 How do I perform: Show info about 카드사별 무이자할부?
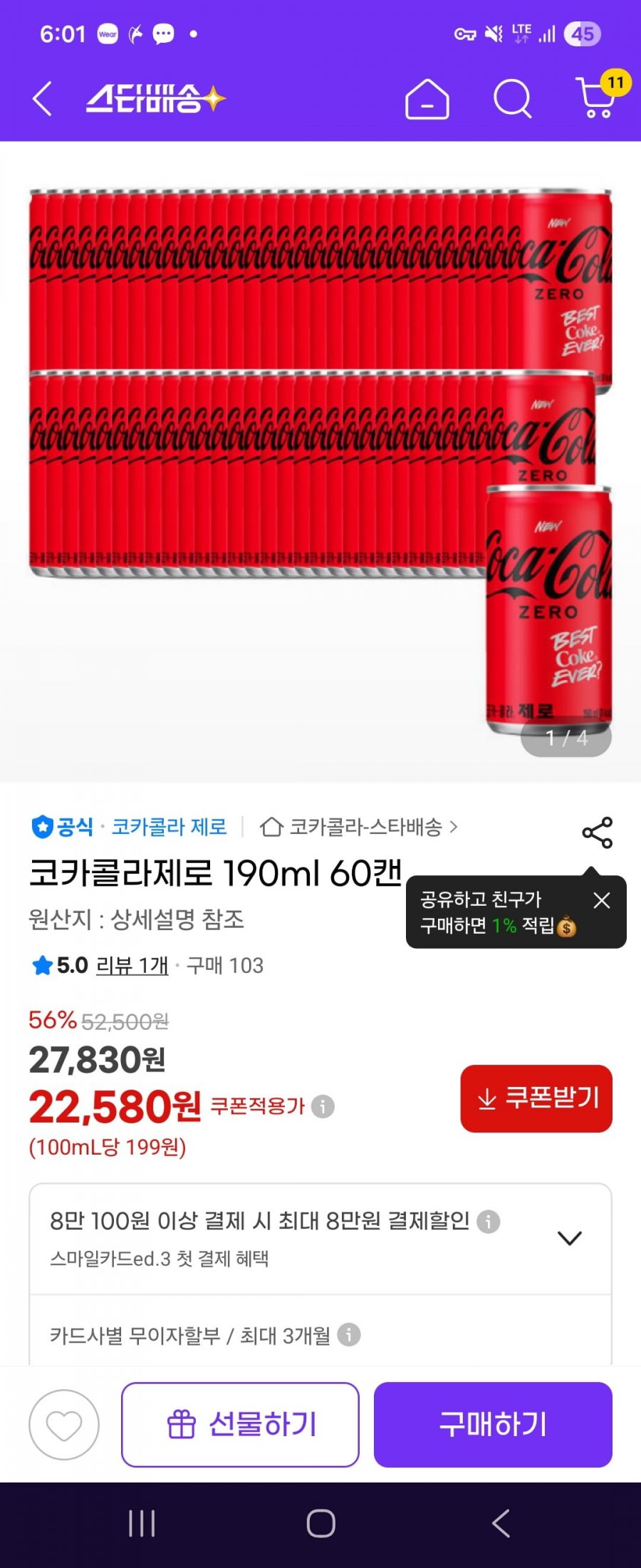[348, 1334]
